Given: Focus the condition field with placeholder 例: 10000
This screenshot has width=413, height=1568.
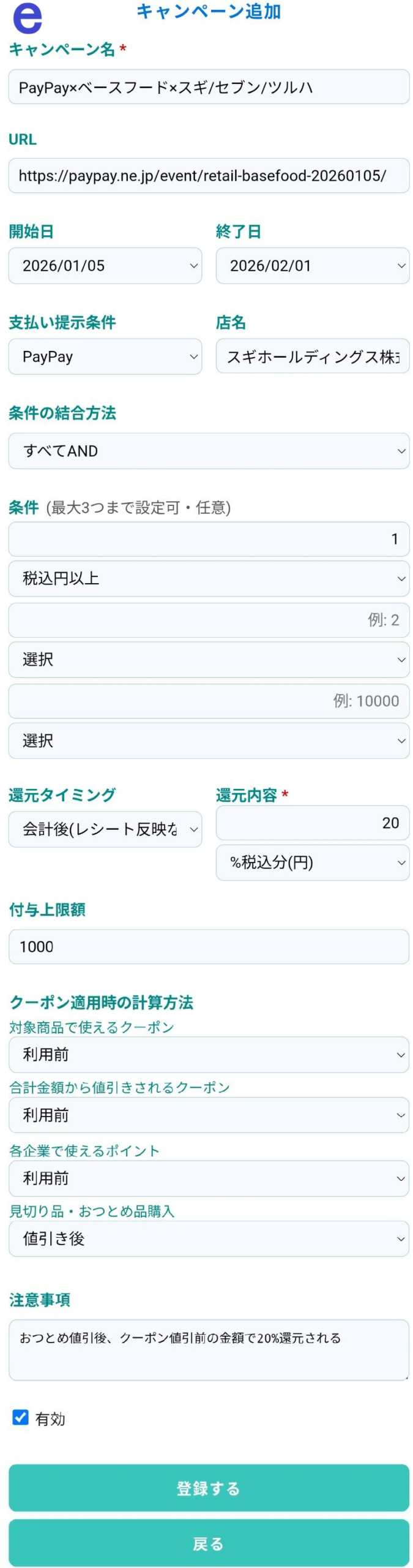Looking at the screenshot, I should (x=208, y=701).
